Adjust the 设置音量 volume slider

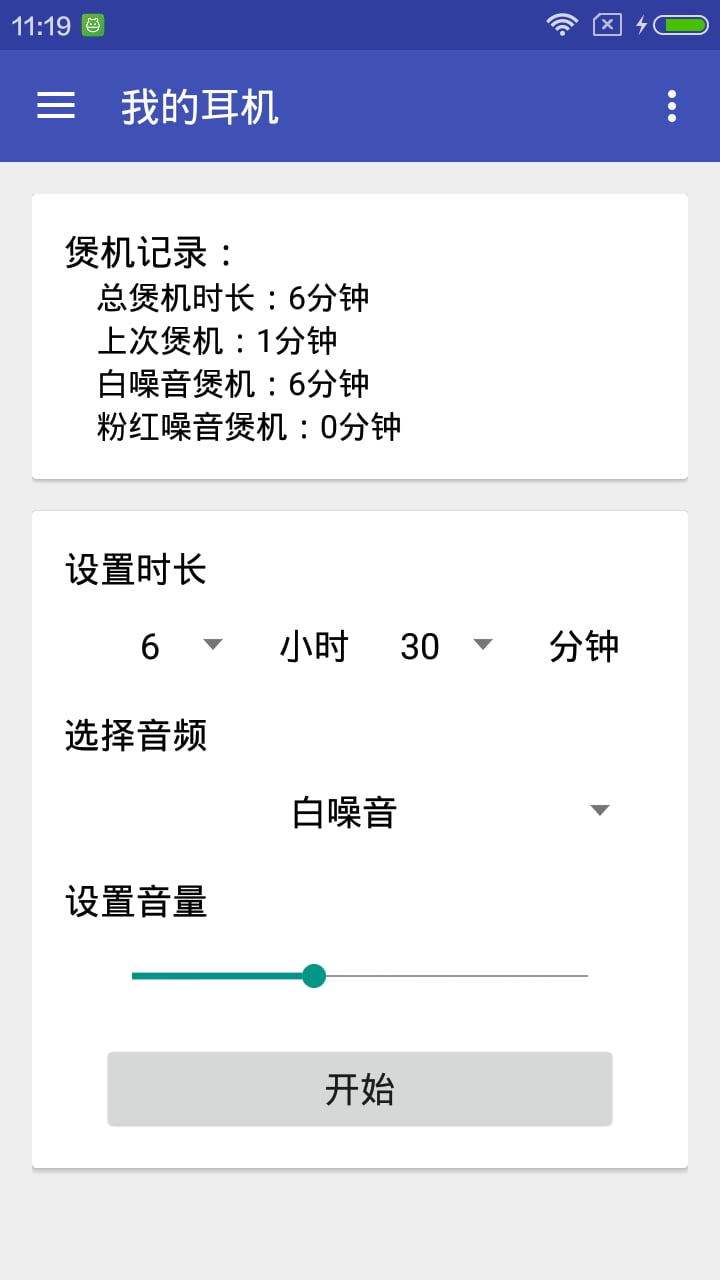(x=315, y=975)
